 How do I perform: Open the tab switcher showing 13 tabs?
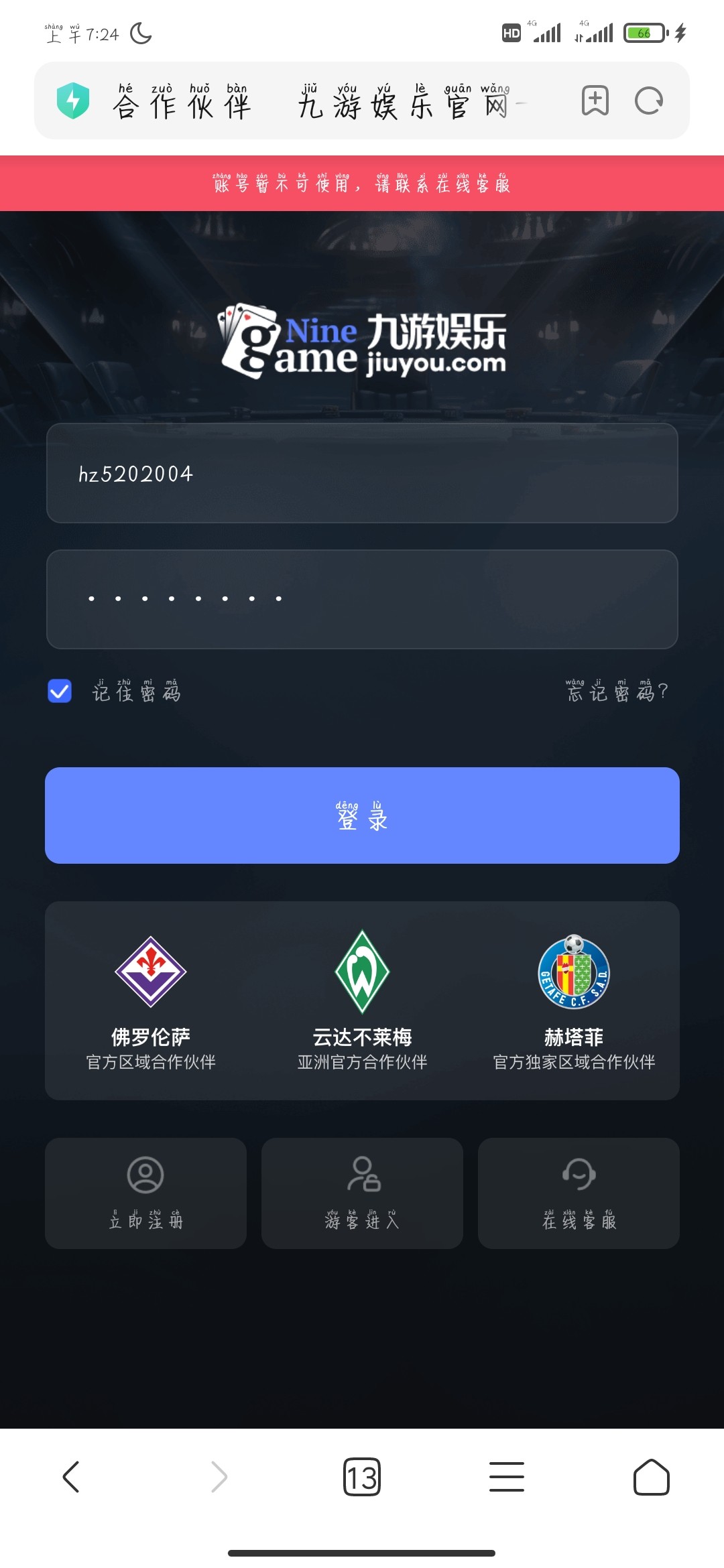click(362, 1477)
